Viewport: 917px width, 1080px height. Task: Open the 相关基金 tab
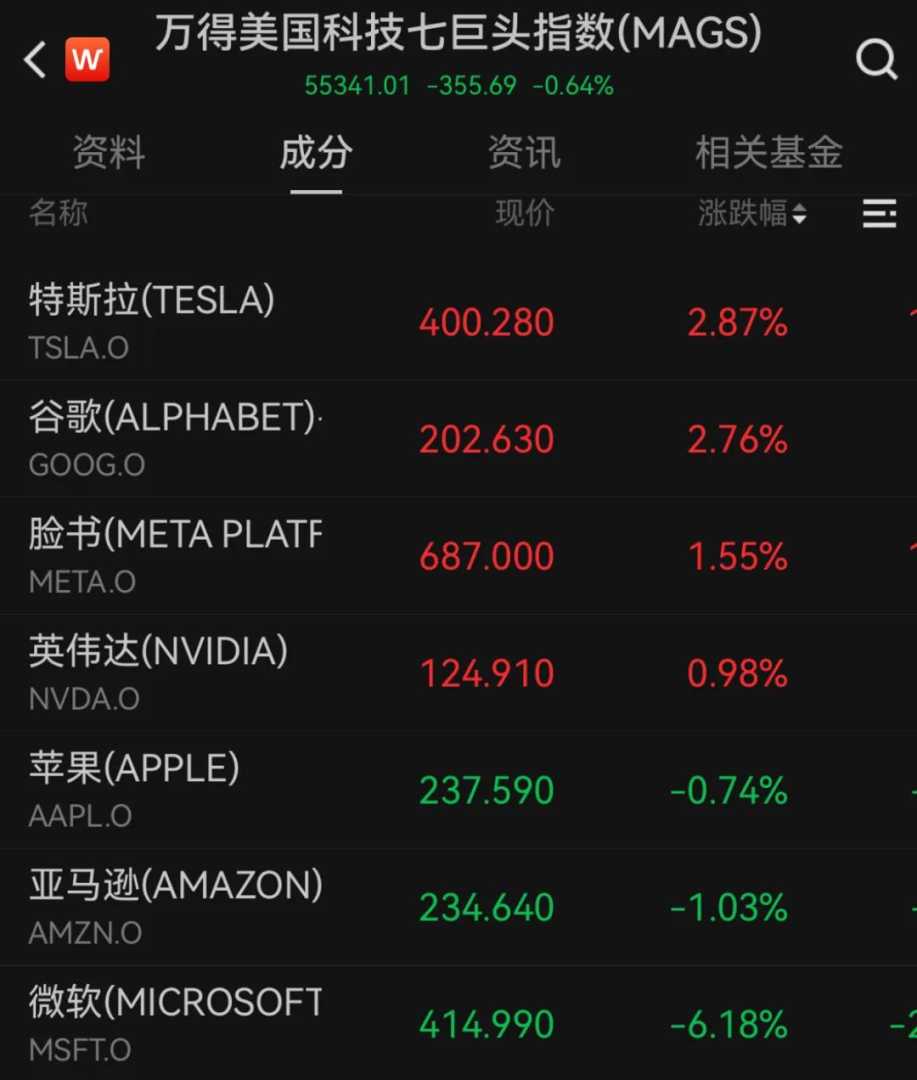[768, 153]
